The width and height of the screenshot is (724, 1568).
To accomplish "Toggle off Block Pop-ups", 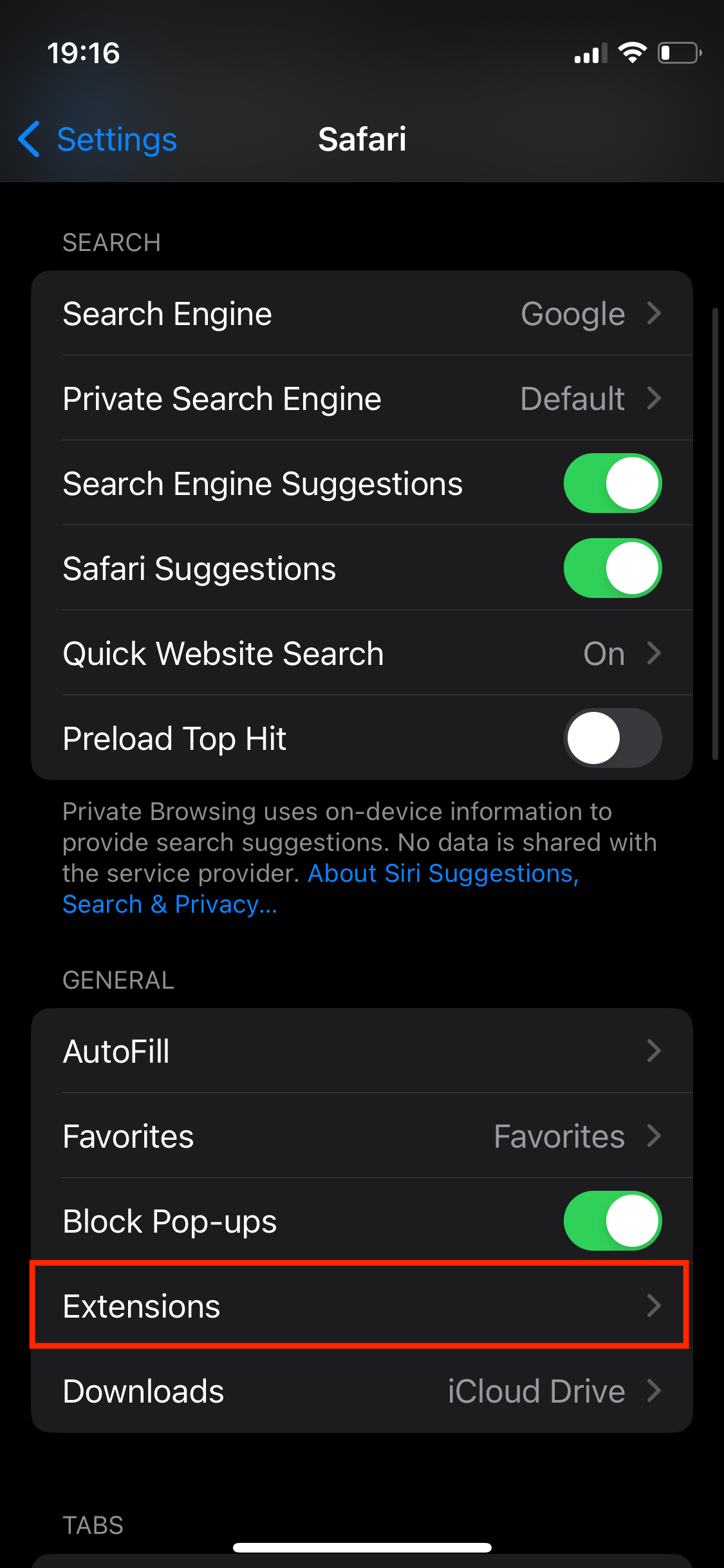I will (612, 1221).
